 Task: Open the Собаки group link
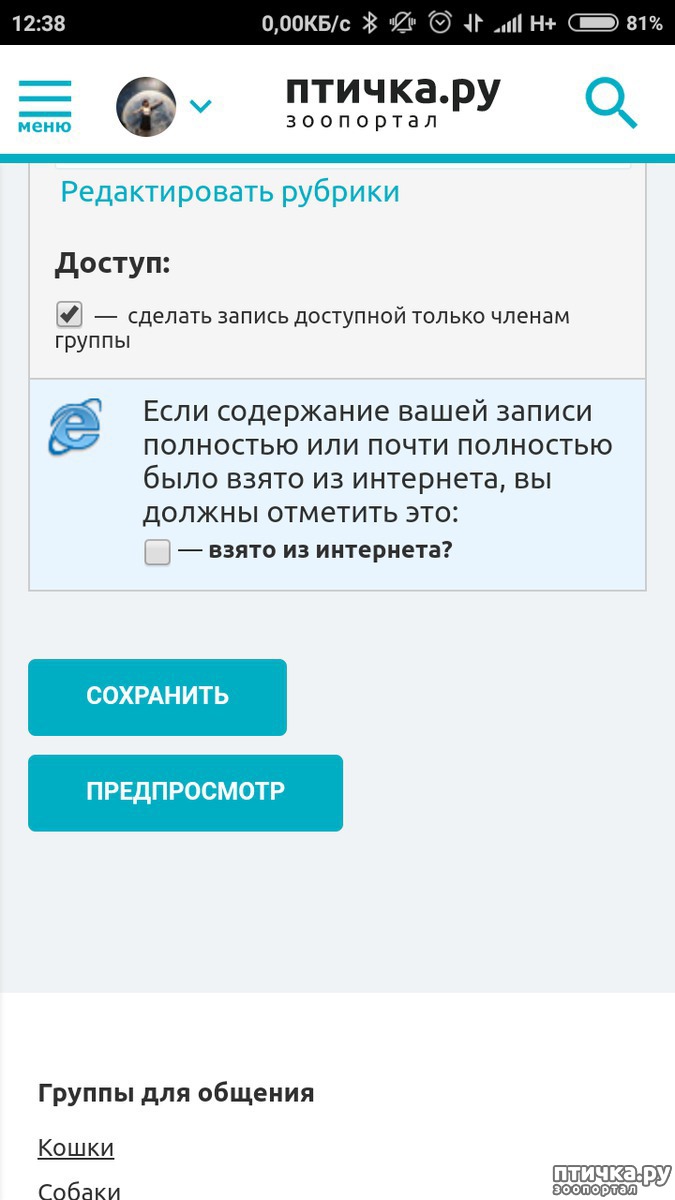point(79,1190)
